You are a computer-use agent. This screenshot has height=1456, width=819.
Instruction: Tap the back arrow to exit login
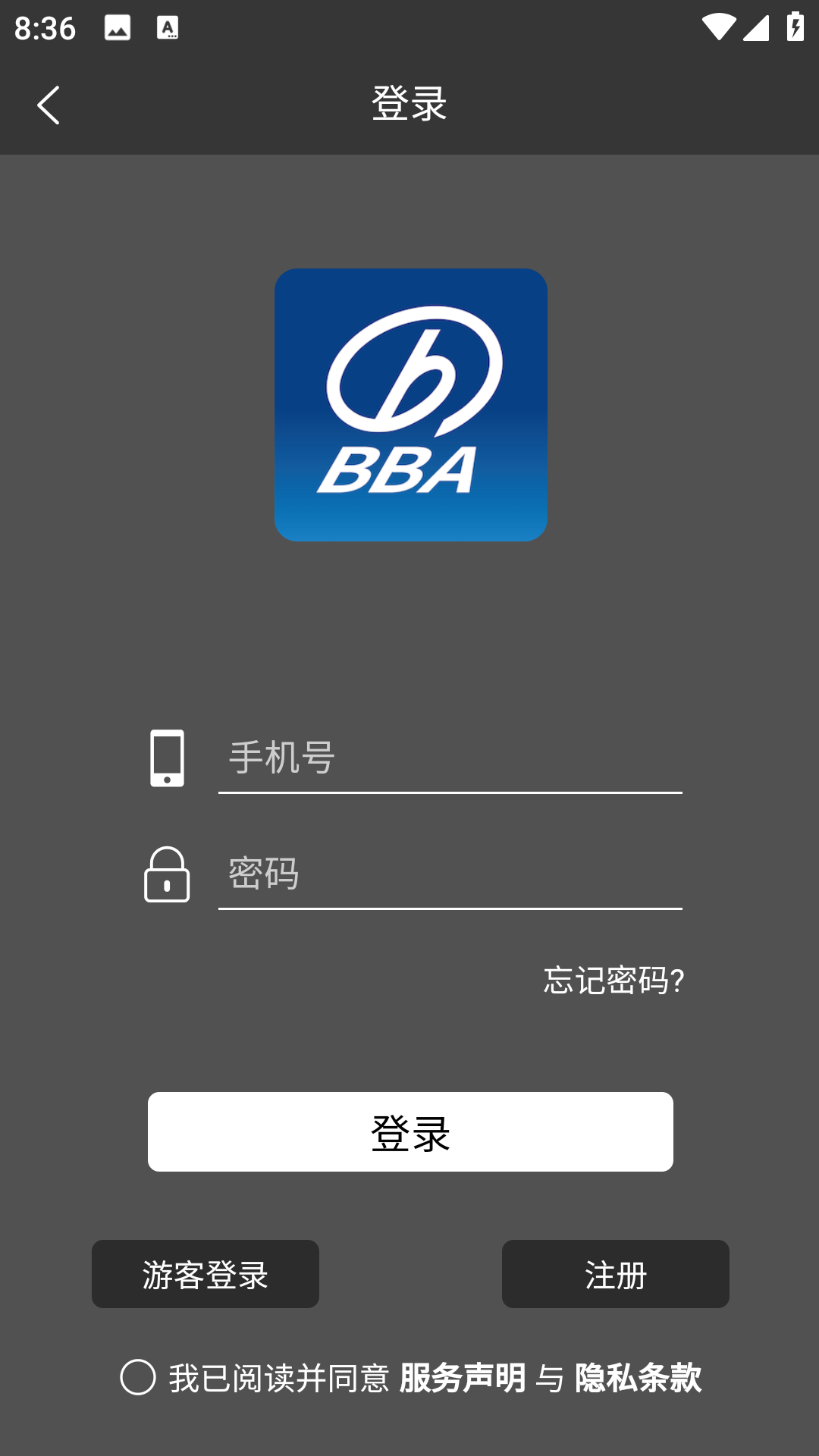pos(49,104)
